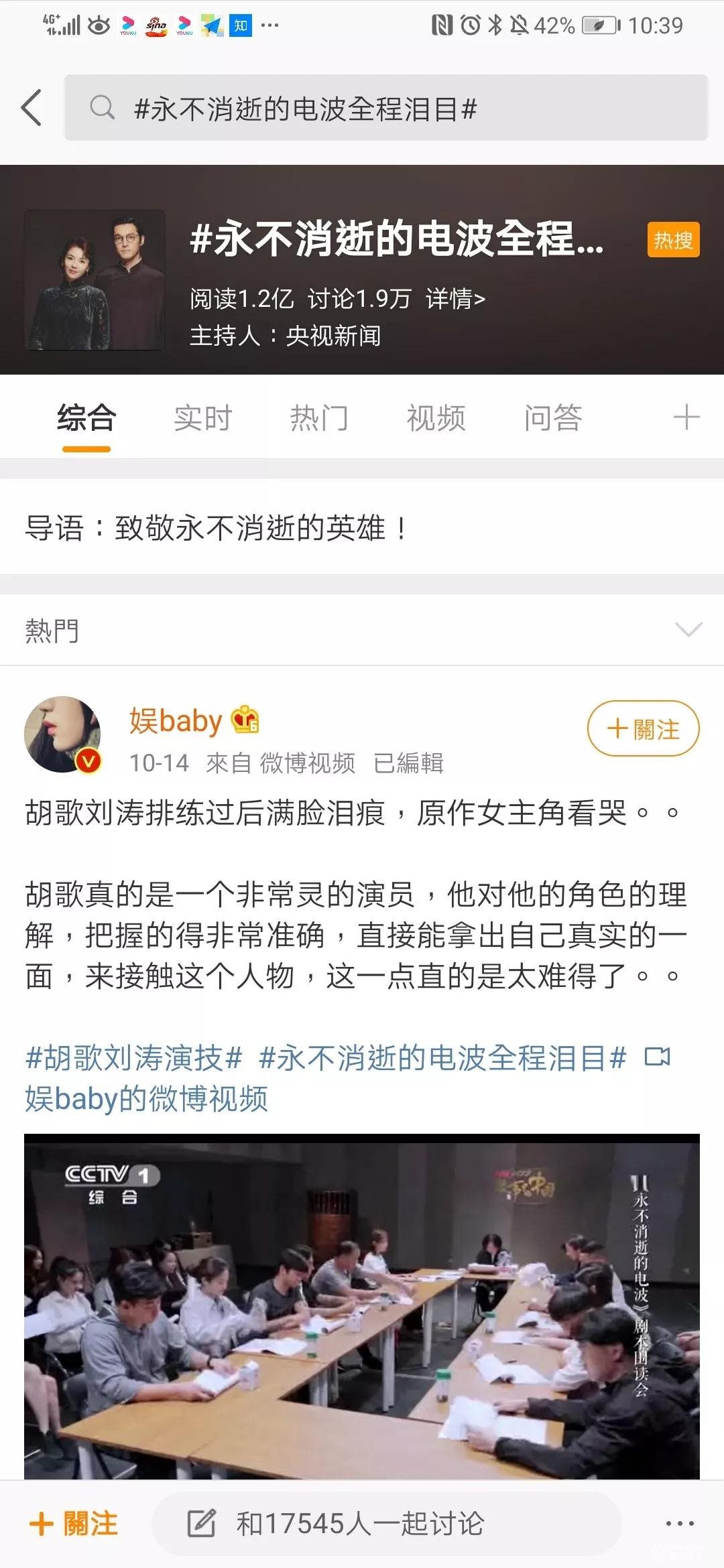The width and height of the screenshot is (724, 1568).
Task: Open the 娱baby的微博视频 link
Action: [x=146, y=1100]
